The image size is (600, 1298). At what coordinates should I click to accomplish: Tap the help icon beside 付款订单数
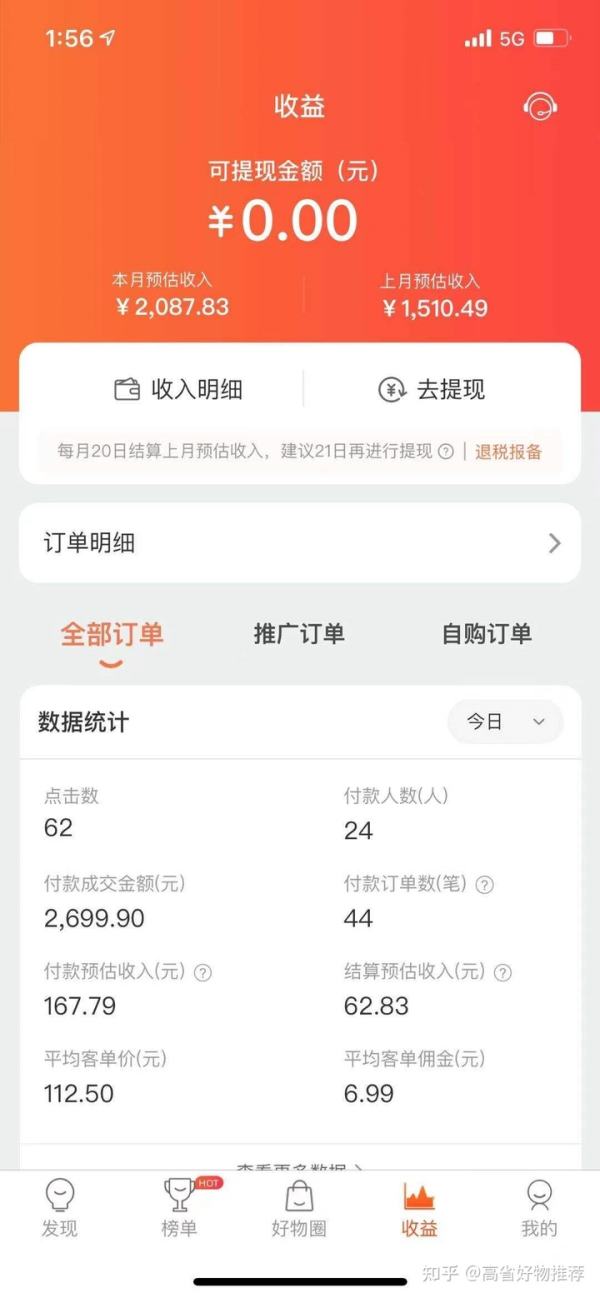[485, 885]
